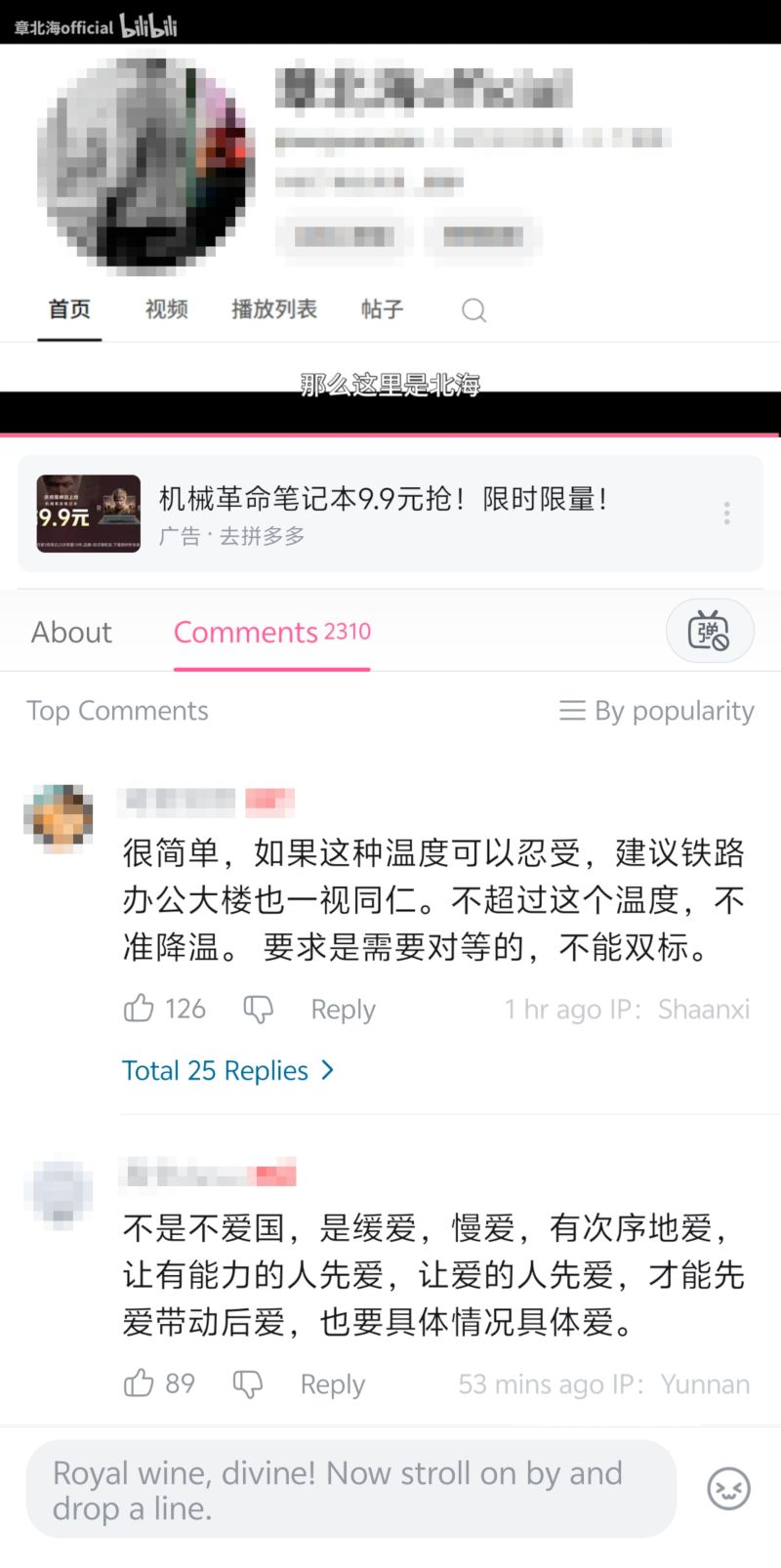Switch to the About tab
This screenshot has width=781, height=1568.
(x=71, y=632)
